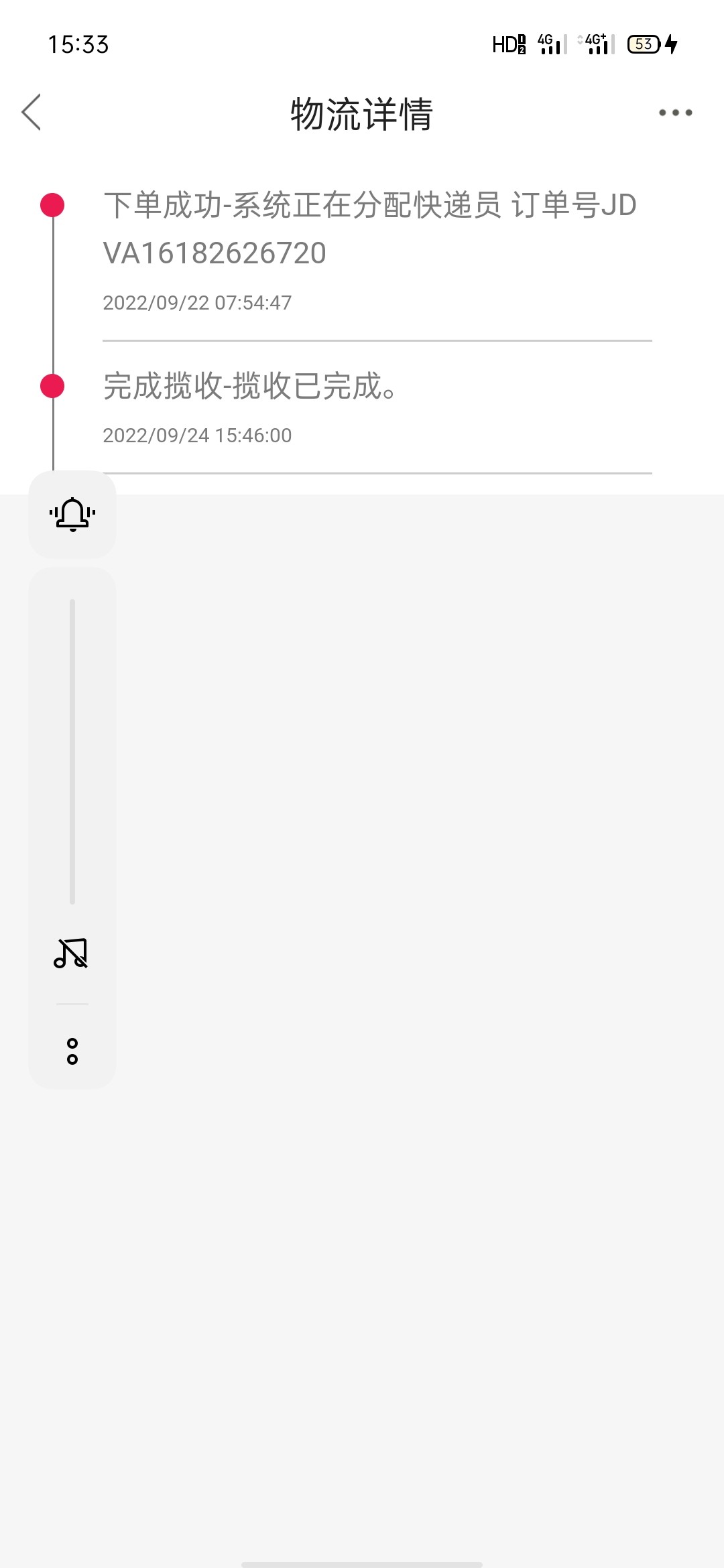Open more volume settings
Screen dimensions: 724x1568
(x=72, y=1051)
